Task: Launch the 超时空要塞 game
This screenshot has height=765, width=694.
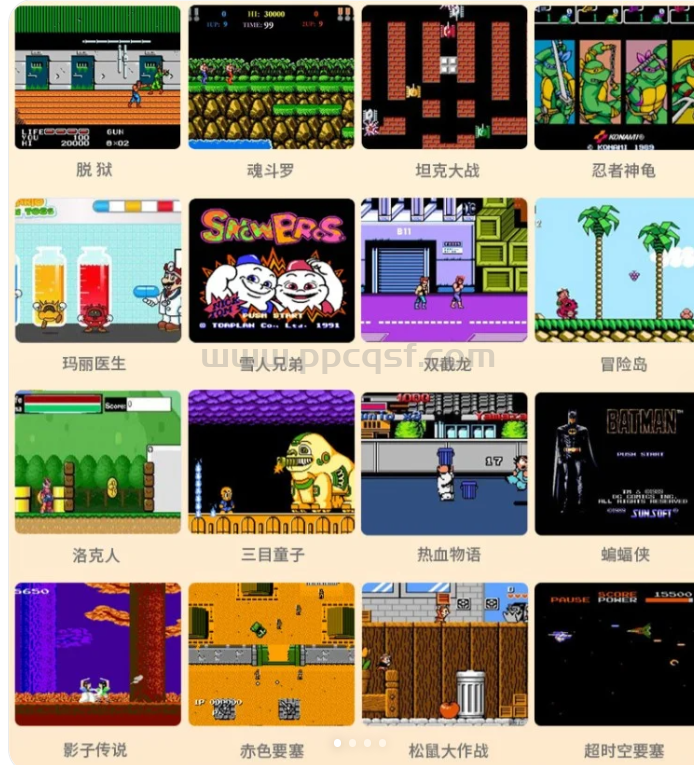Action: tap(614, 654)
